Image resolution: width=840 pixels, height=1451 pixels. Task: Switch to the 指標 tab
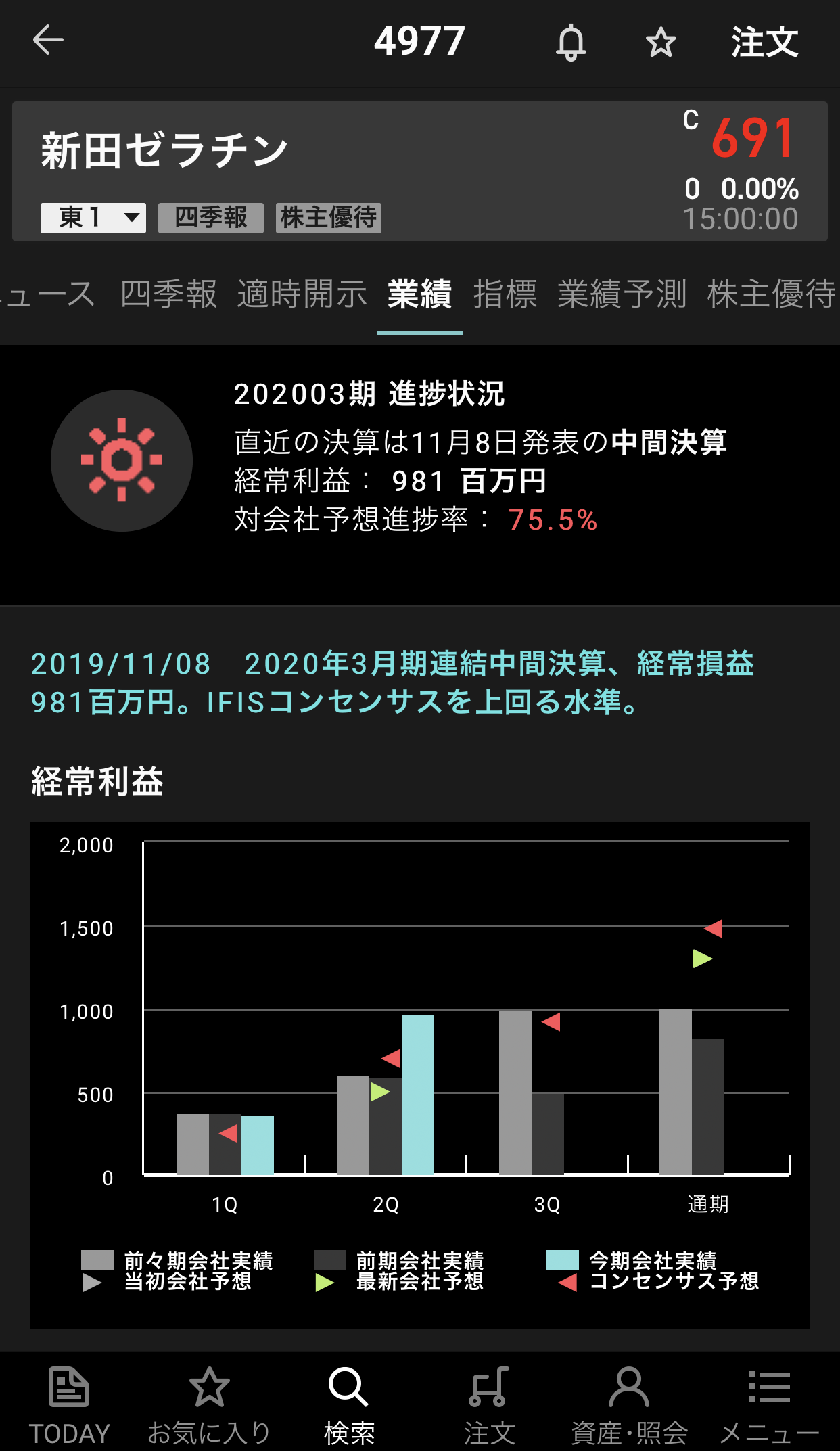point(505,294)
